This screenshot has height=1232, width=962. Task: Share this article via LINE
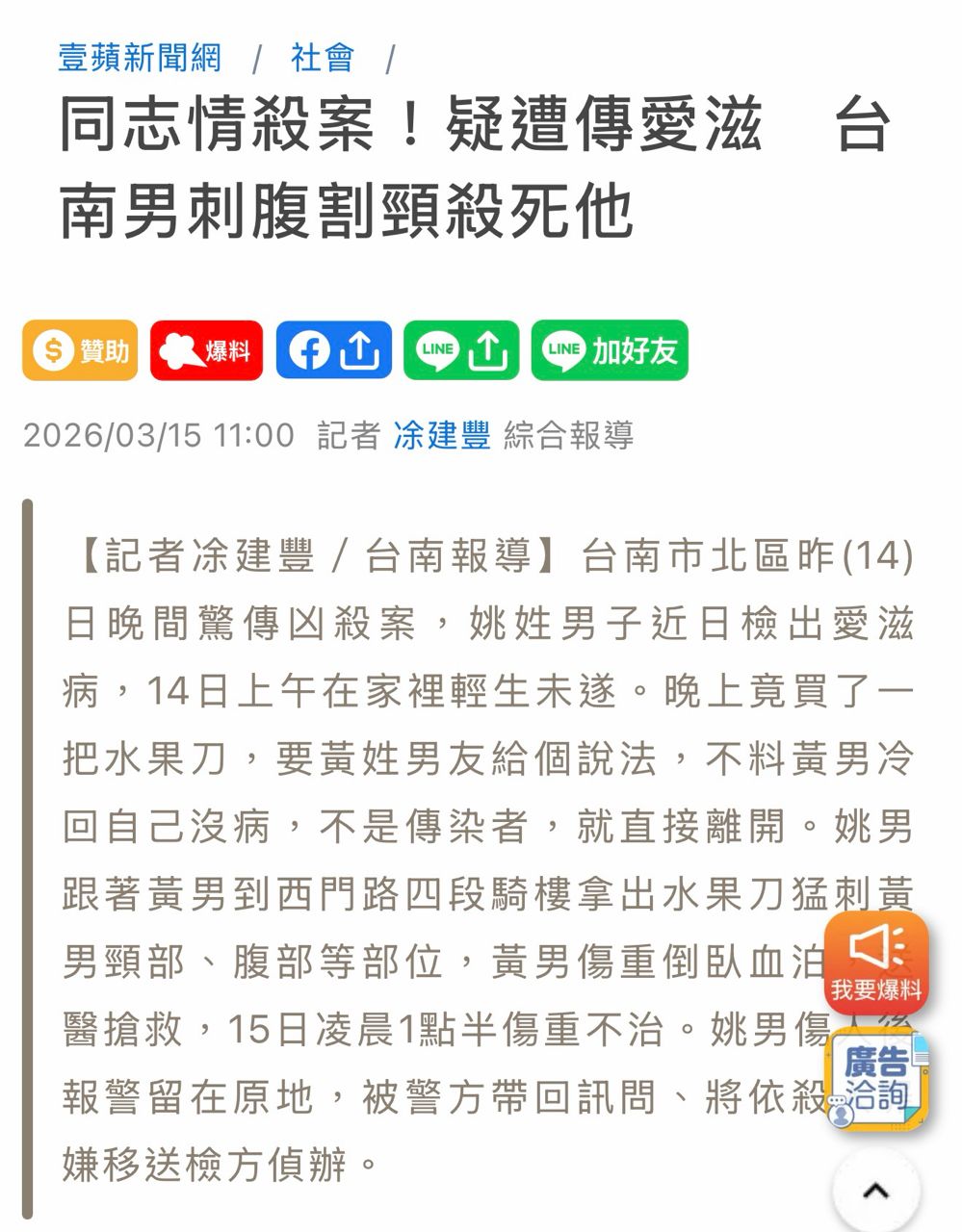(x=461, y=350)
